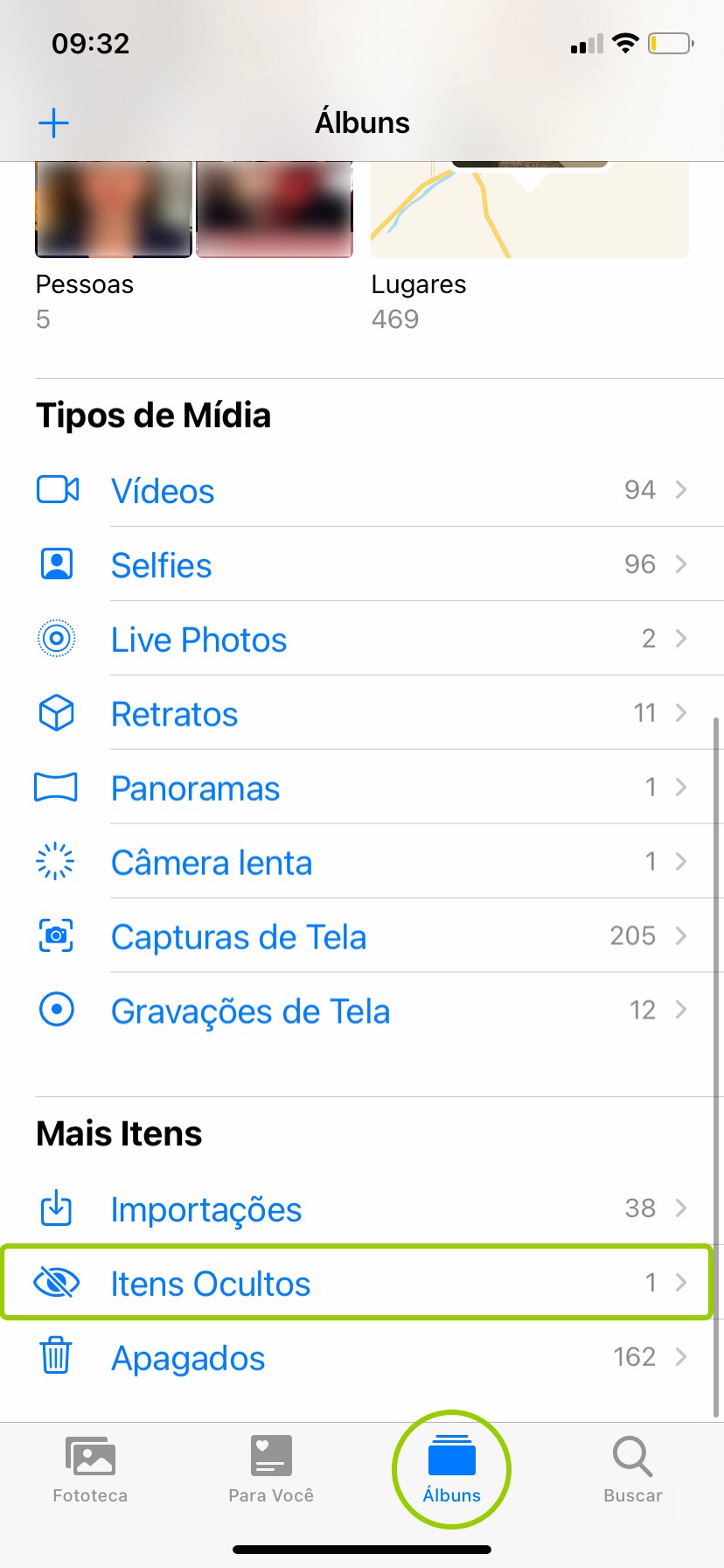The width and height of the screenshot is (724, 1568).
Task: Open the Vídeos media type
Action: click(163, 491)
